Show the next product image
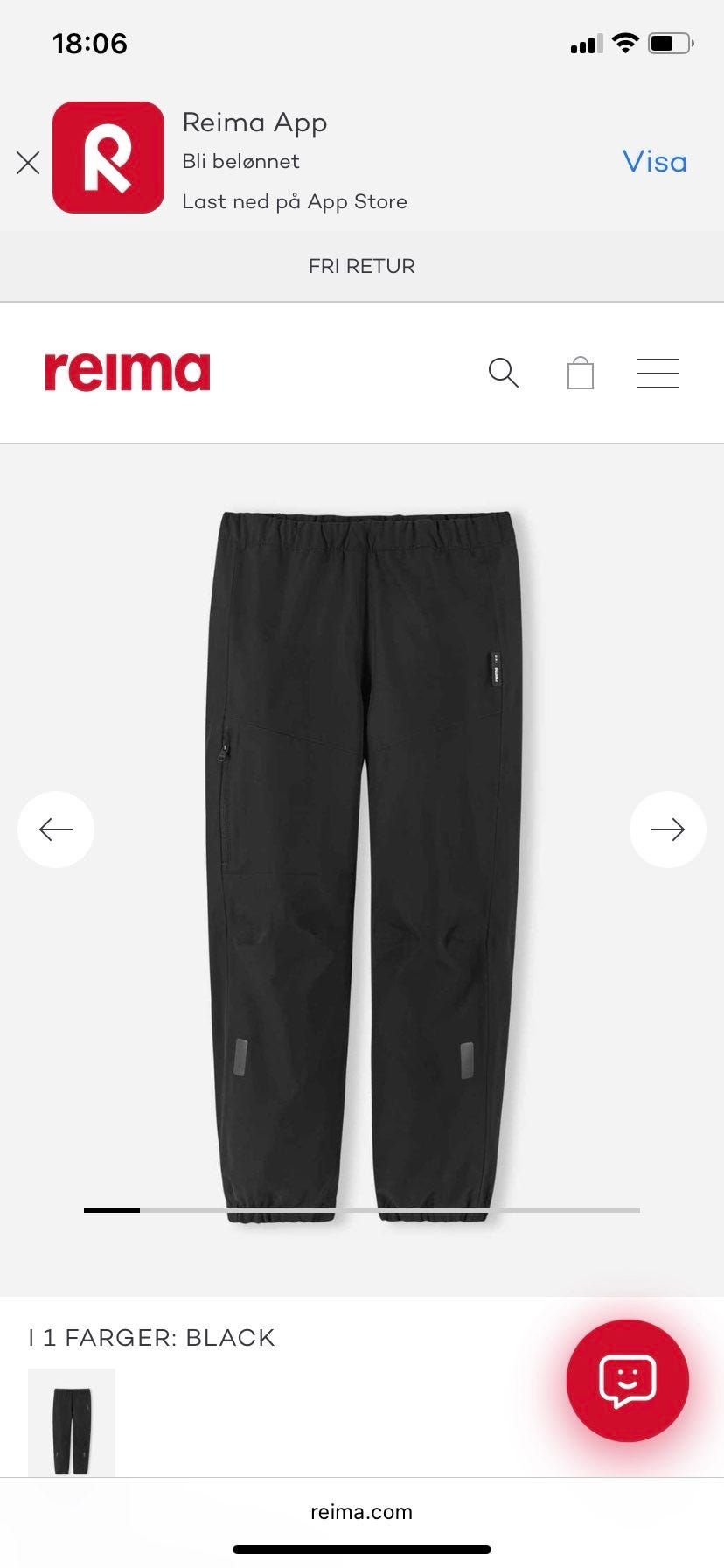 (x=667, y=829)
